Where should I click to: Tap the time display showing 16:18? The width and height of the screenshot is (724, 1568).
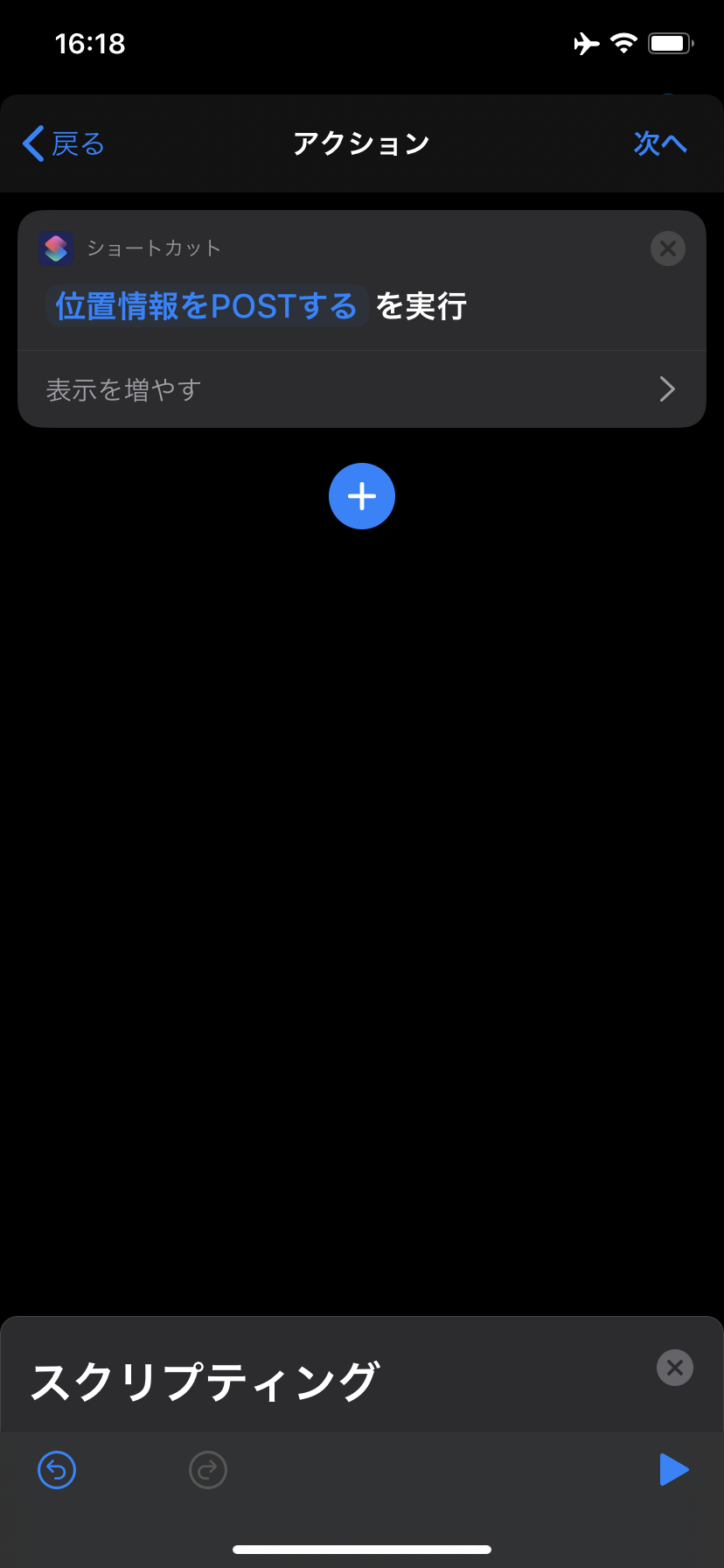(90, 44)
